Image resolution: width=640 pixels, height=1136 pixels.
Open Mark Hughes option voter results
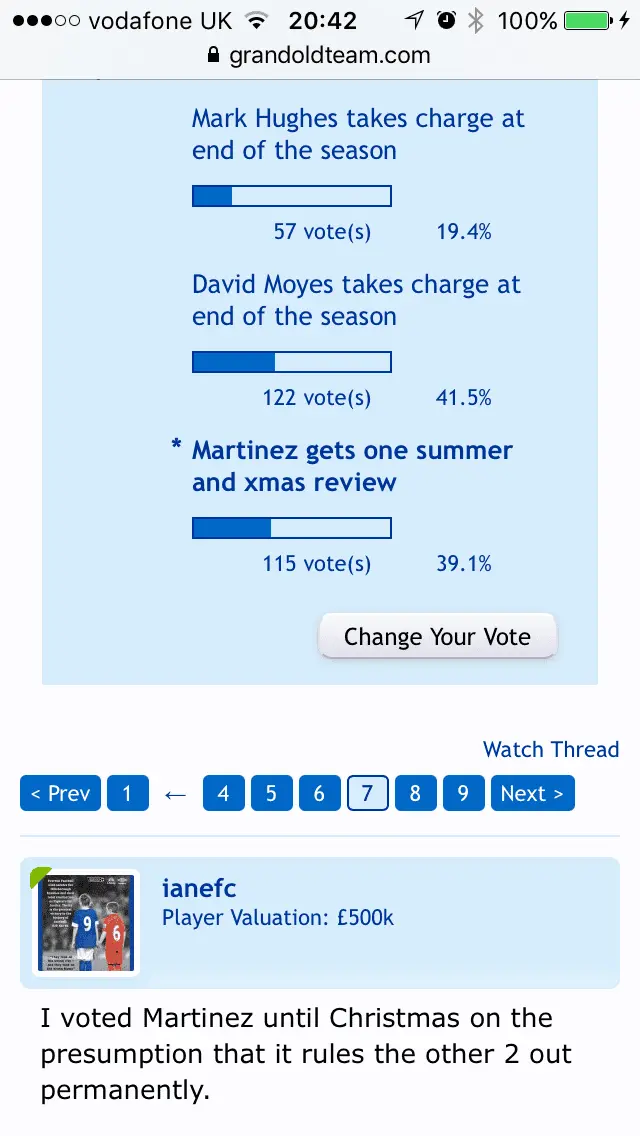pos(322,232)
